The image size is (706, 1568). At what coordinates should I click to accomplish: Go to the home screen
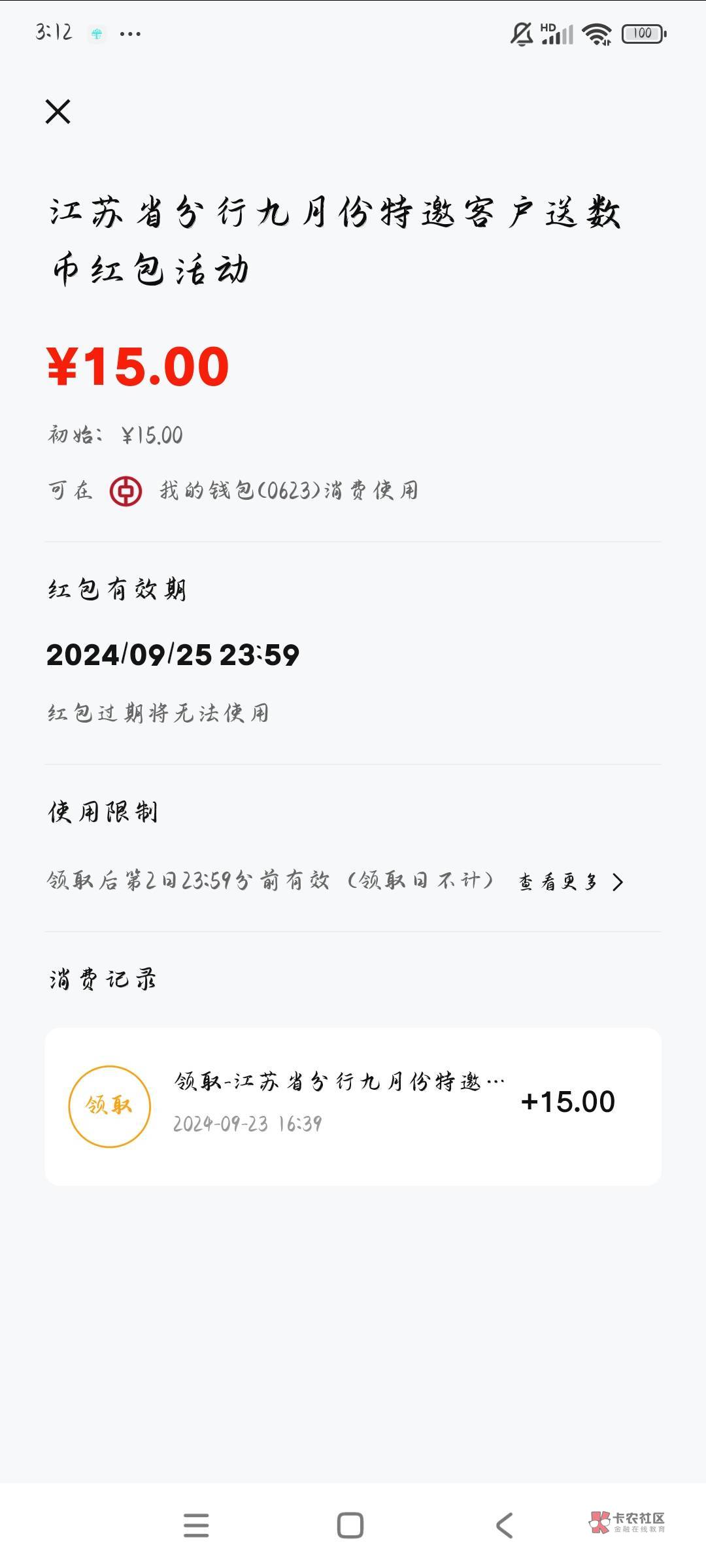pyautogui.click(x=350, y=1526)
